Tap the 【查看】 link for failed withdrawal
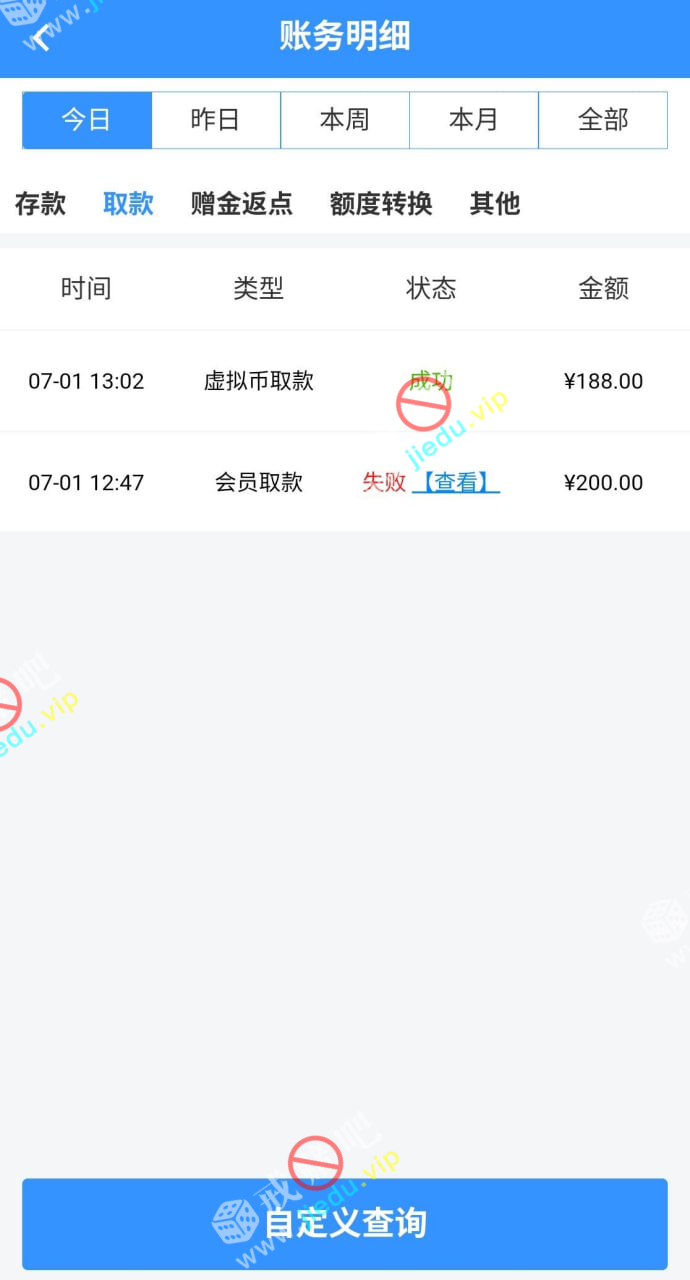This screenshot has width=690, height=1280. (456, 483)
